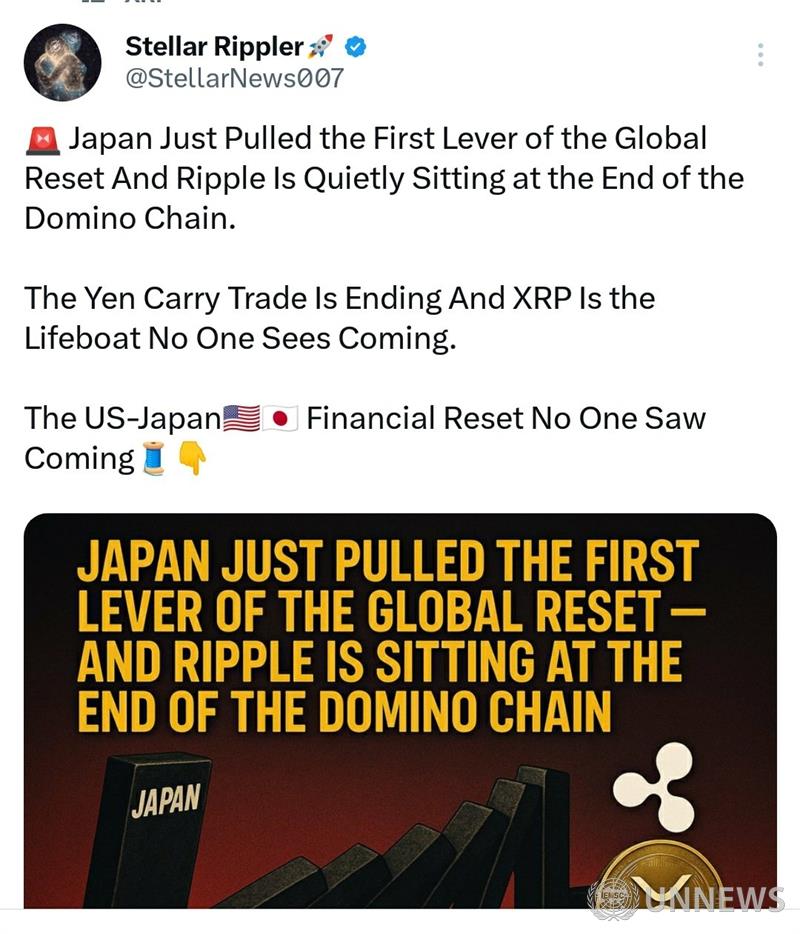Open the post's overflow menu
The width and height of the screenshot is (800, 934).
(x=761, y=55)
